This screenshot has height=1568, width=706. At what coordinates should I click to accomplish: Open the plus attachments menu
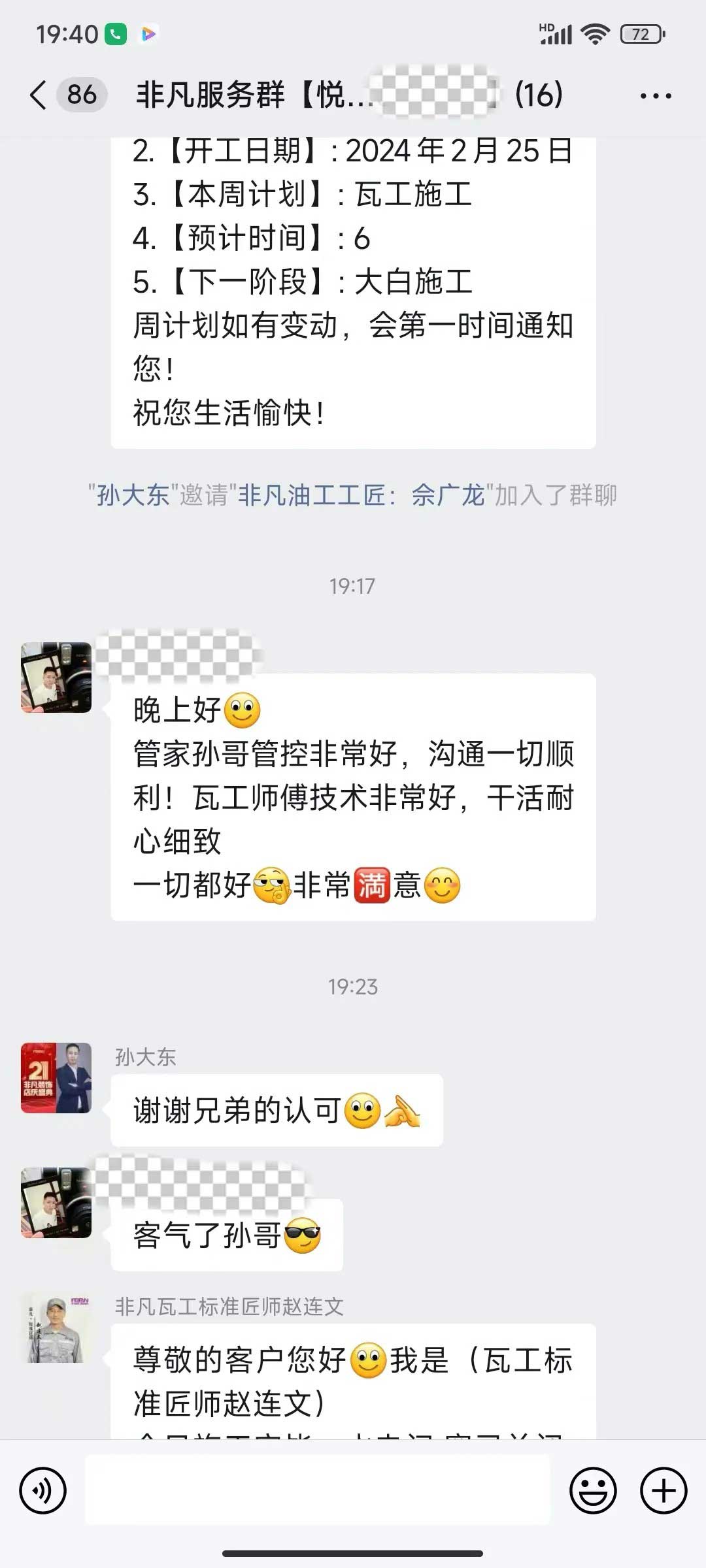pos(664,1491)
